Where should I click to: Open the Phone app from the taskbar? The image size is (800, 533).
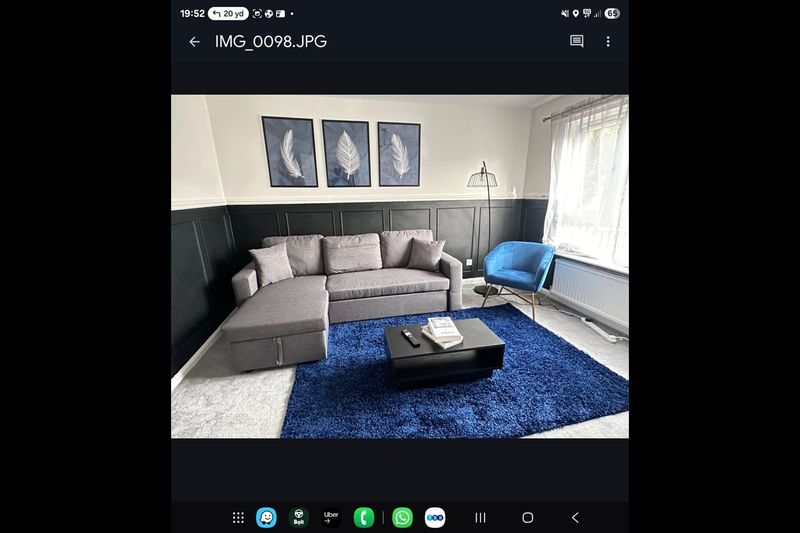click(364, 517)
